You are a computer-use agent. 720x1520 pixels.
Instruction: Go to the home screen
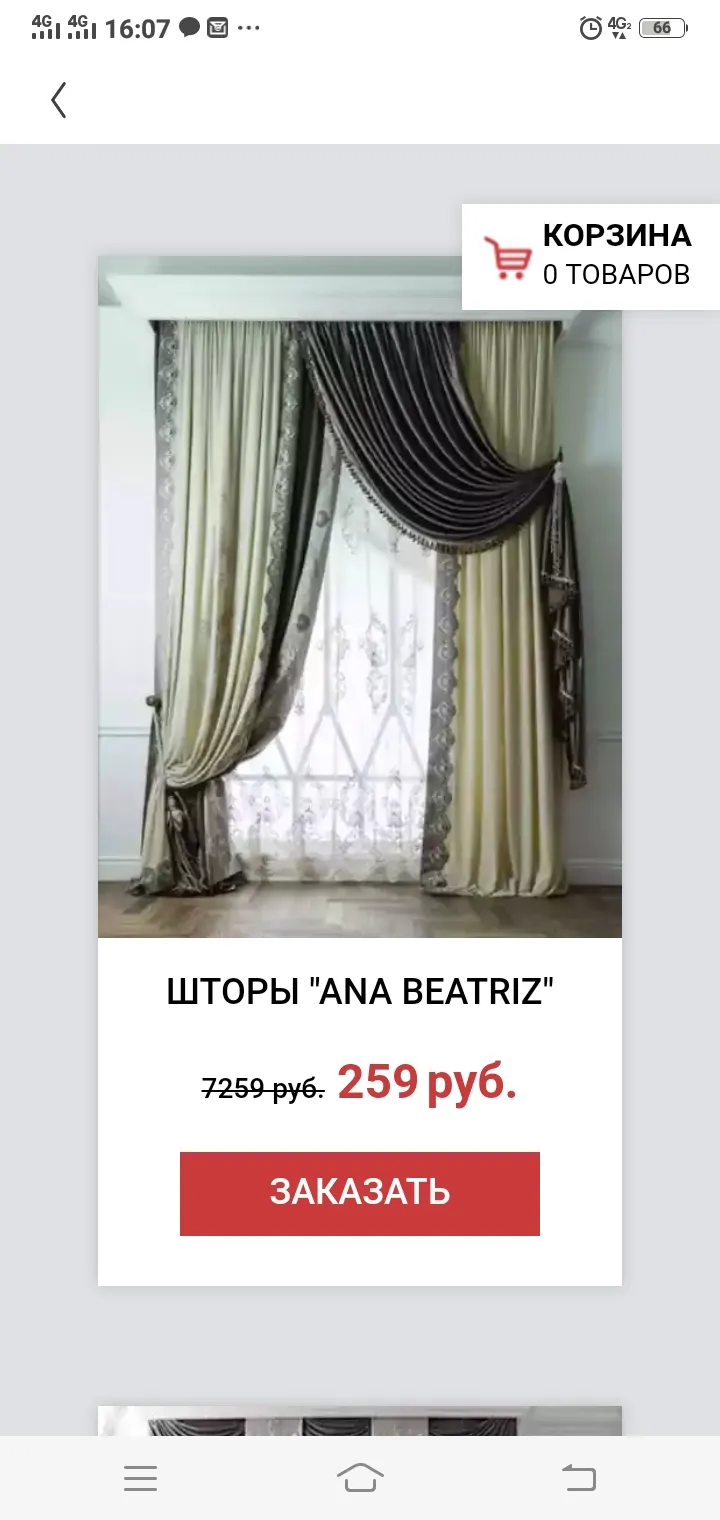pos(360,1478)
